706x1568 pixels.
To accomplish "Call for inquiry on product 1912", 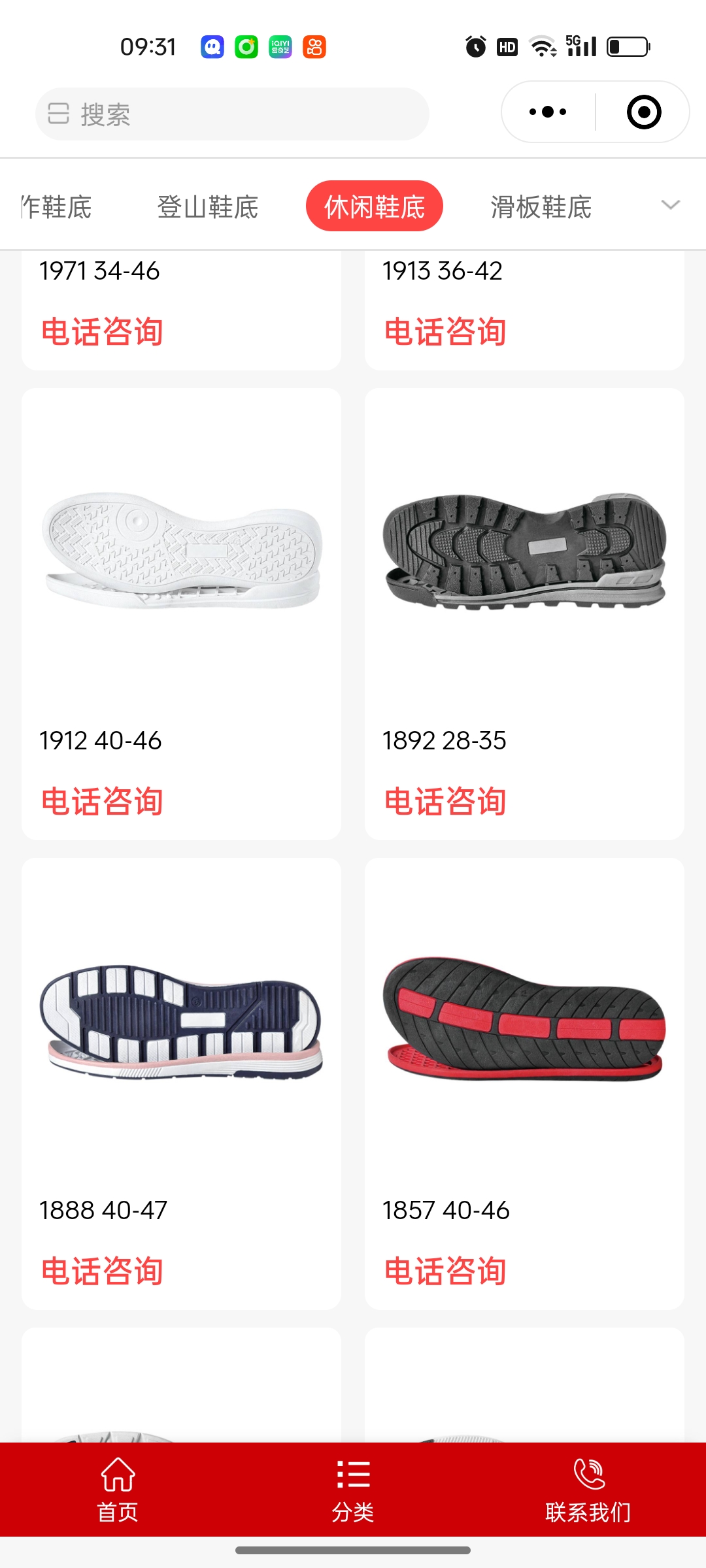I will coord(102,802).
